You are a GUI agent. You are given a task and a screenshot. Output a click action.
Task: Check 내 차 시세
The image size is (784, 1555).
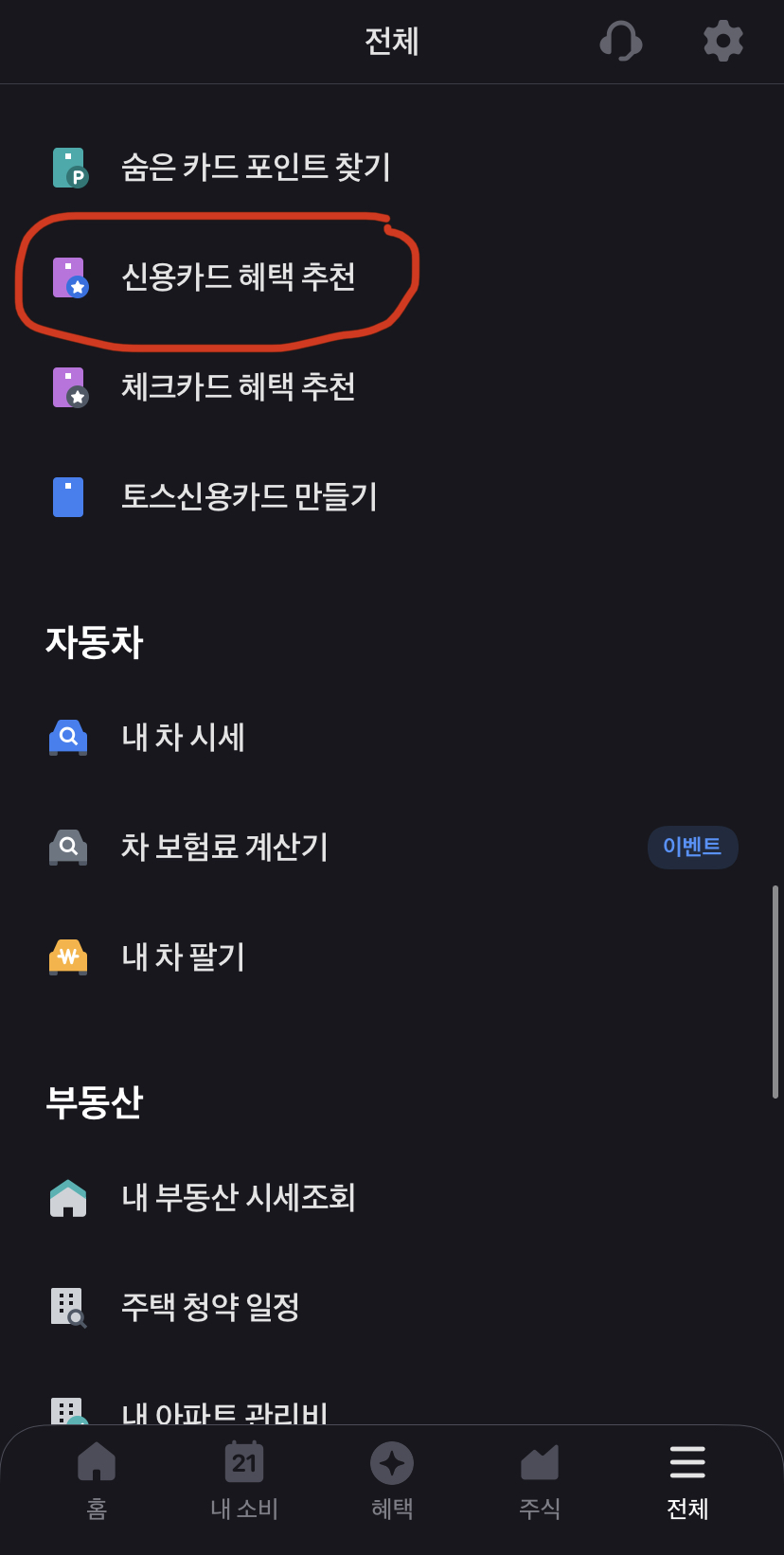coord(392,738)
